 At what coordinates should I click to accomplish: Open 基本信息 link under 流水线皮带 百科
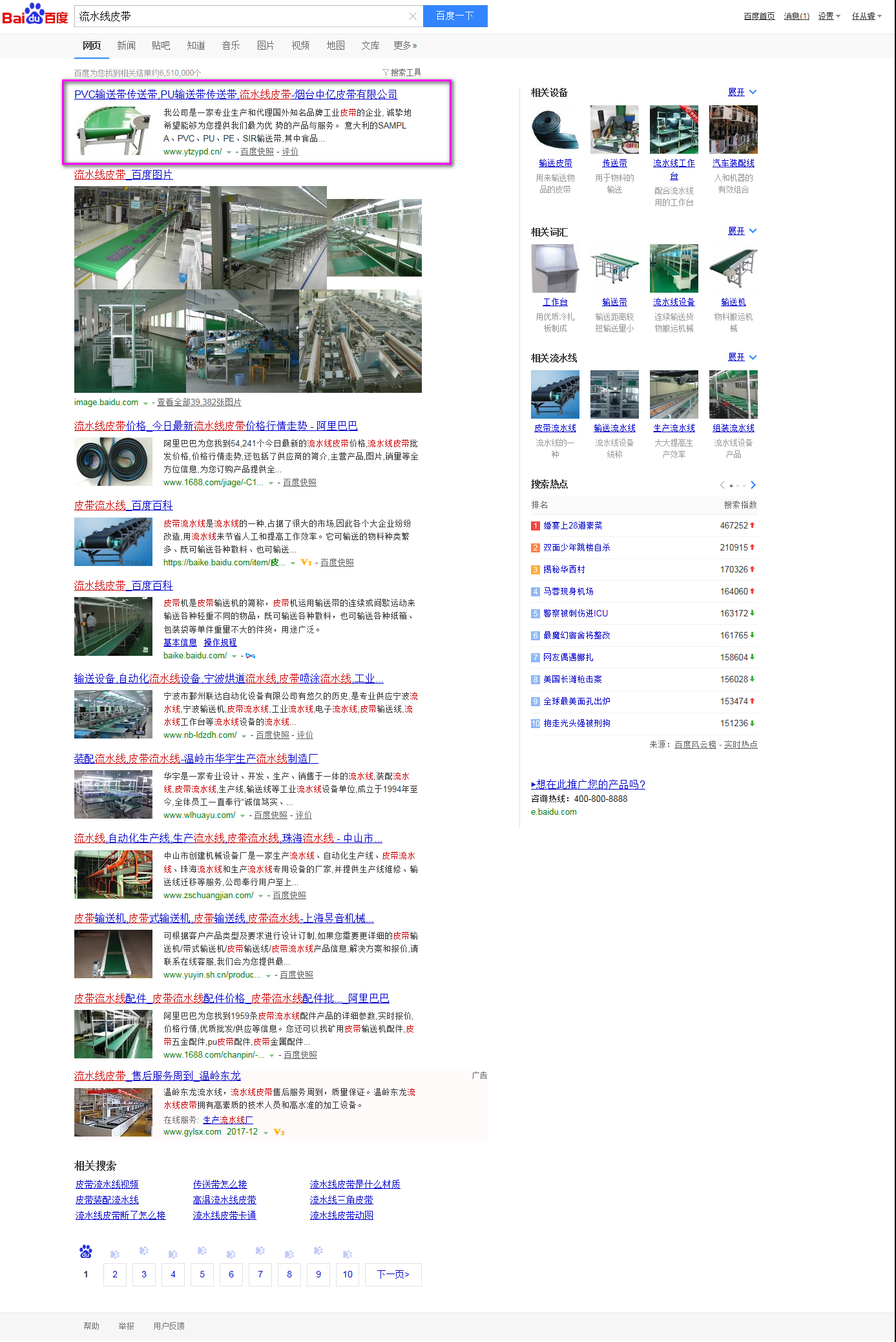coord(180,642)
